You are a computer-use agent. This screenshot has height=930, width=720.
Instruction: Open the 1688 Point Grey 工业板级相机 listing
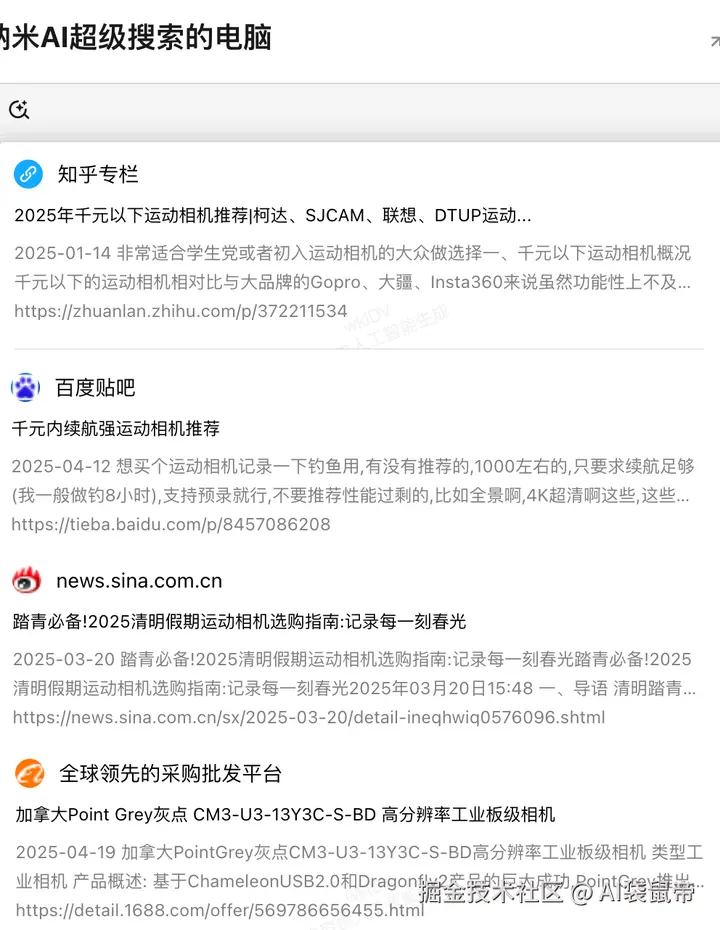[285, 815]
